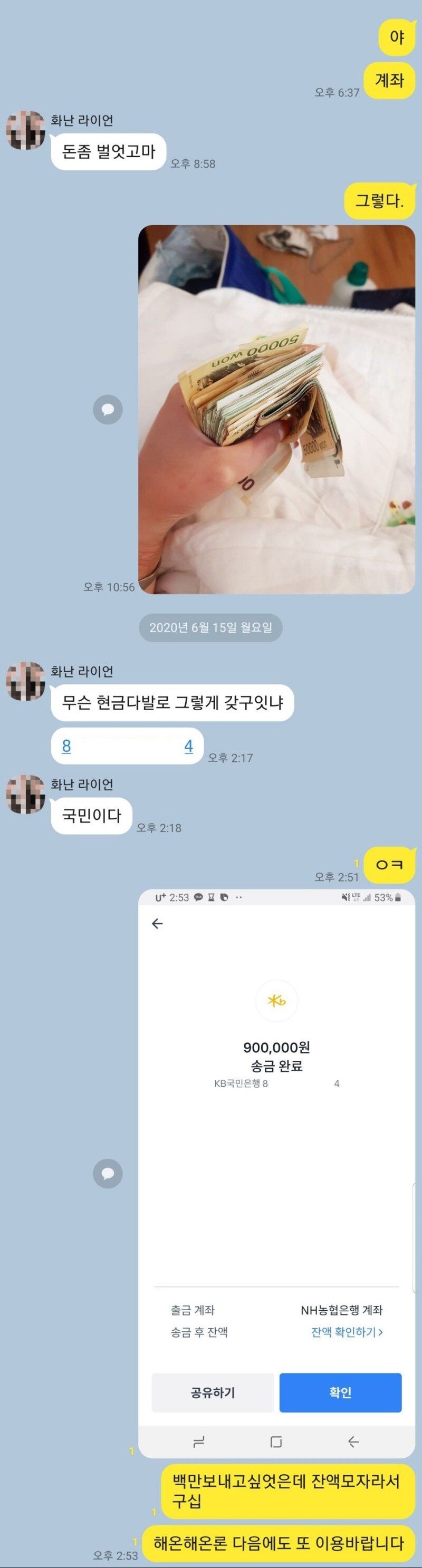Open the underlined account number link

pyautogui.click(x=127, y=746)
